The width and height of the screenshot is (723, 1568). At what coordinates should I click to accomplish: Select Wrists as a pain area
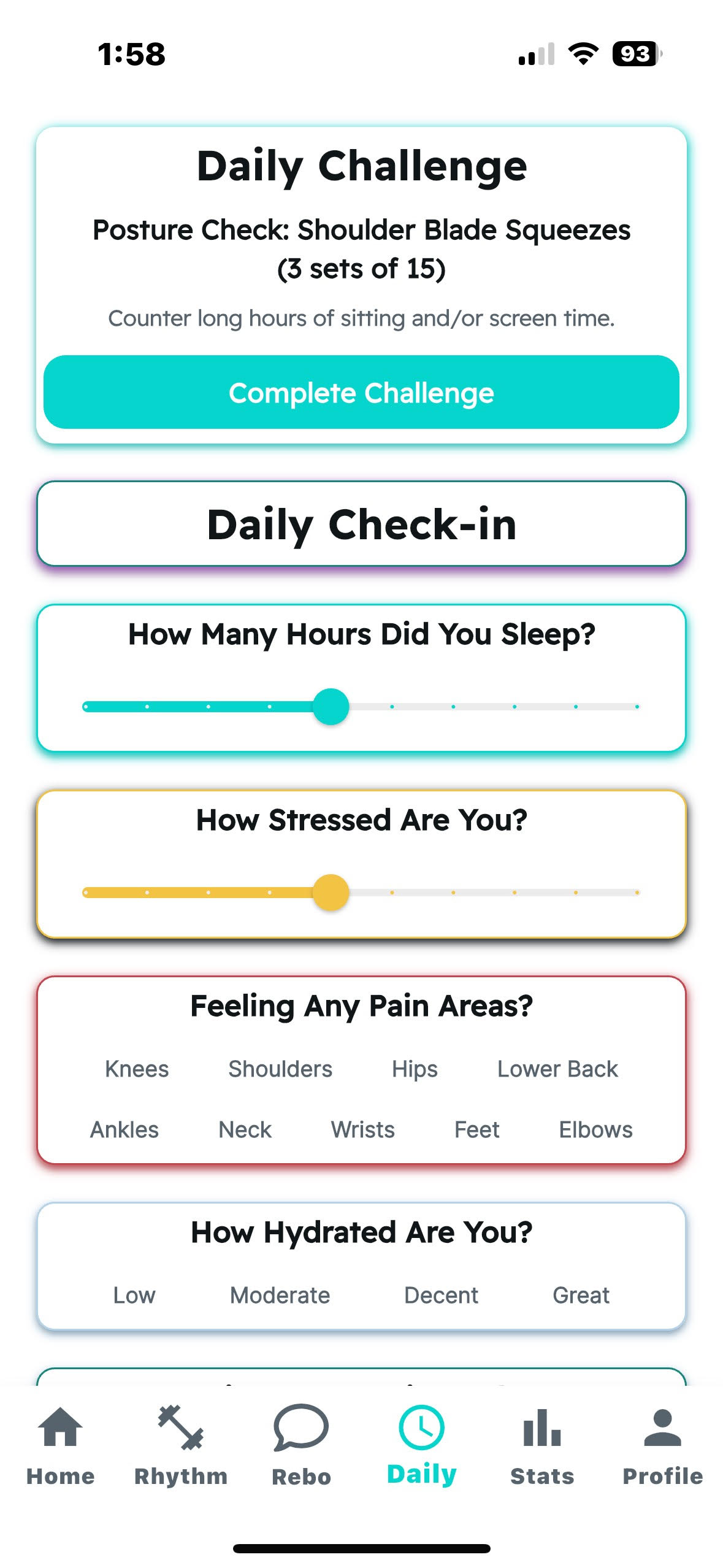tap(362, 1130)
